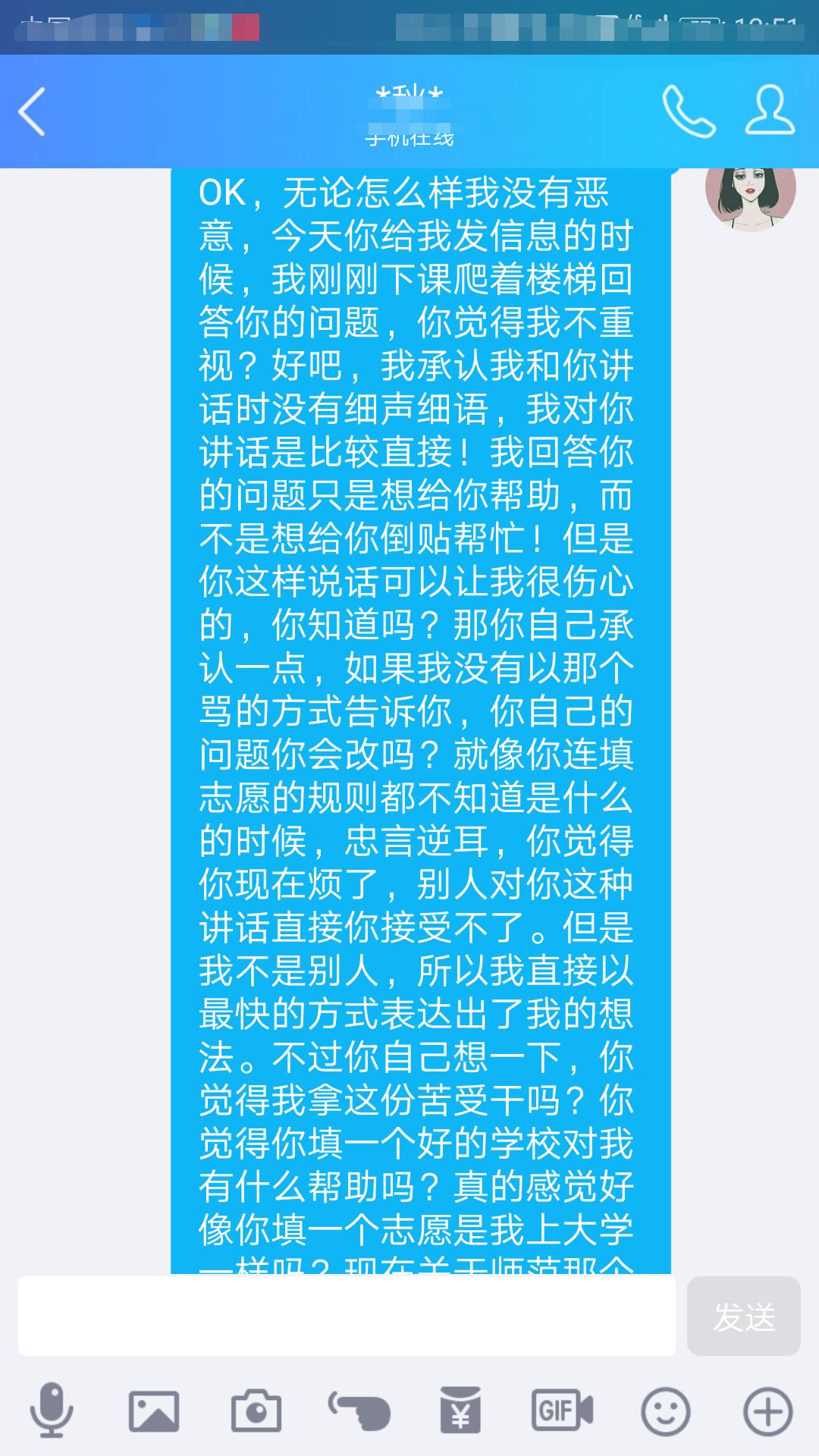Open the GIF video option
The height and width of the screenshot is (1456, 819).
pos(563,1411)
